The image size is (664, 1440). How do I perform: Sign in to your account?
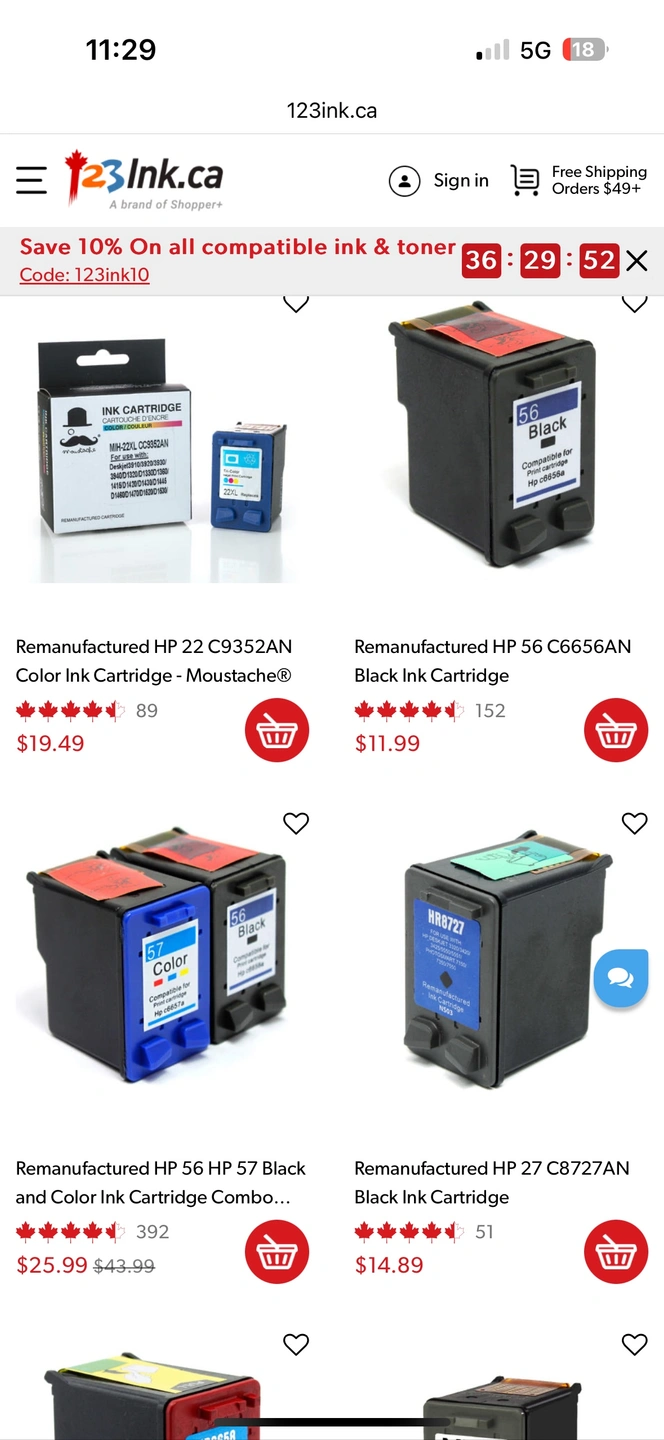pyautogui.click(x=439, y=181)
